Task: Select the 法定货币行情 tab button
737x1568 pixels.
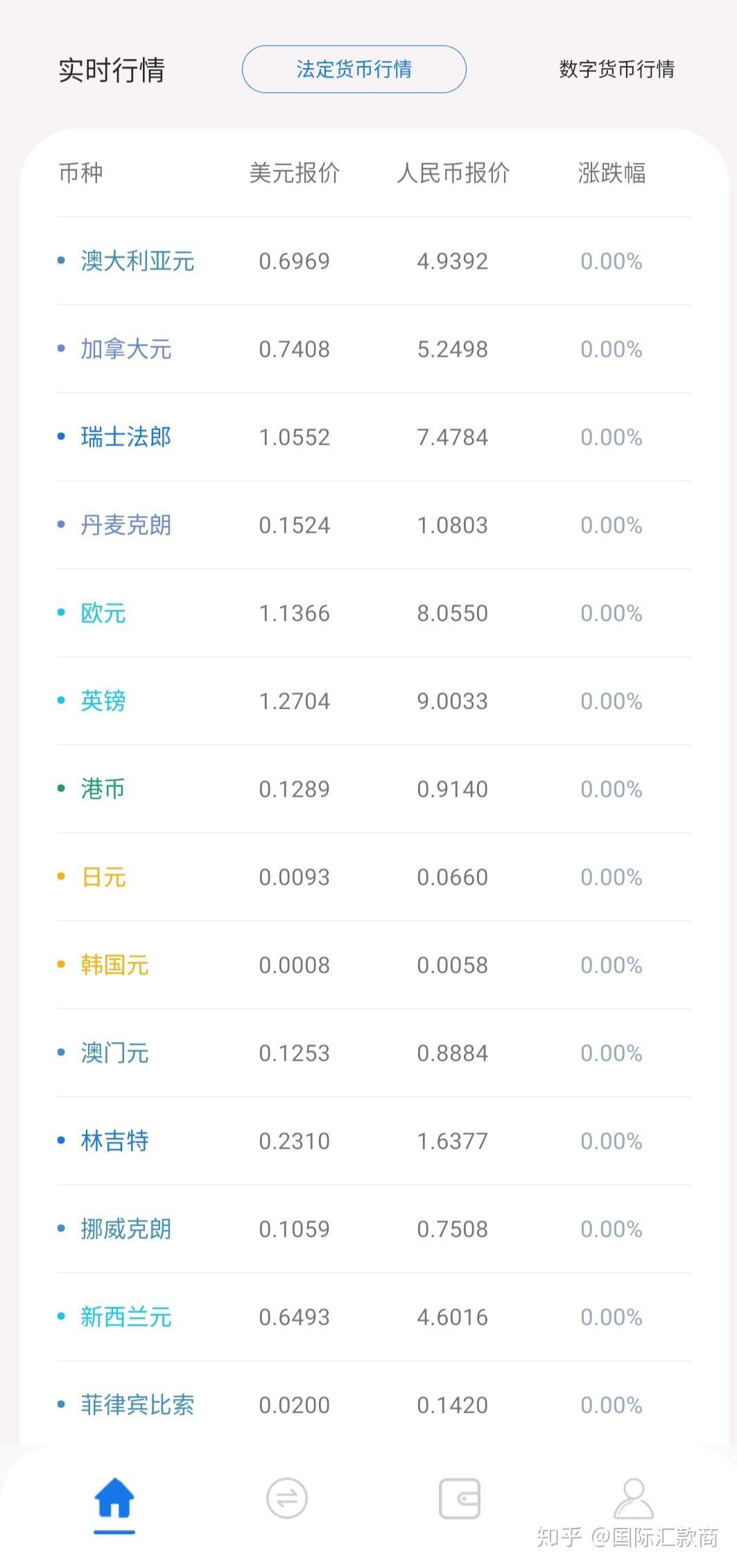Action: tap(353, 69)
